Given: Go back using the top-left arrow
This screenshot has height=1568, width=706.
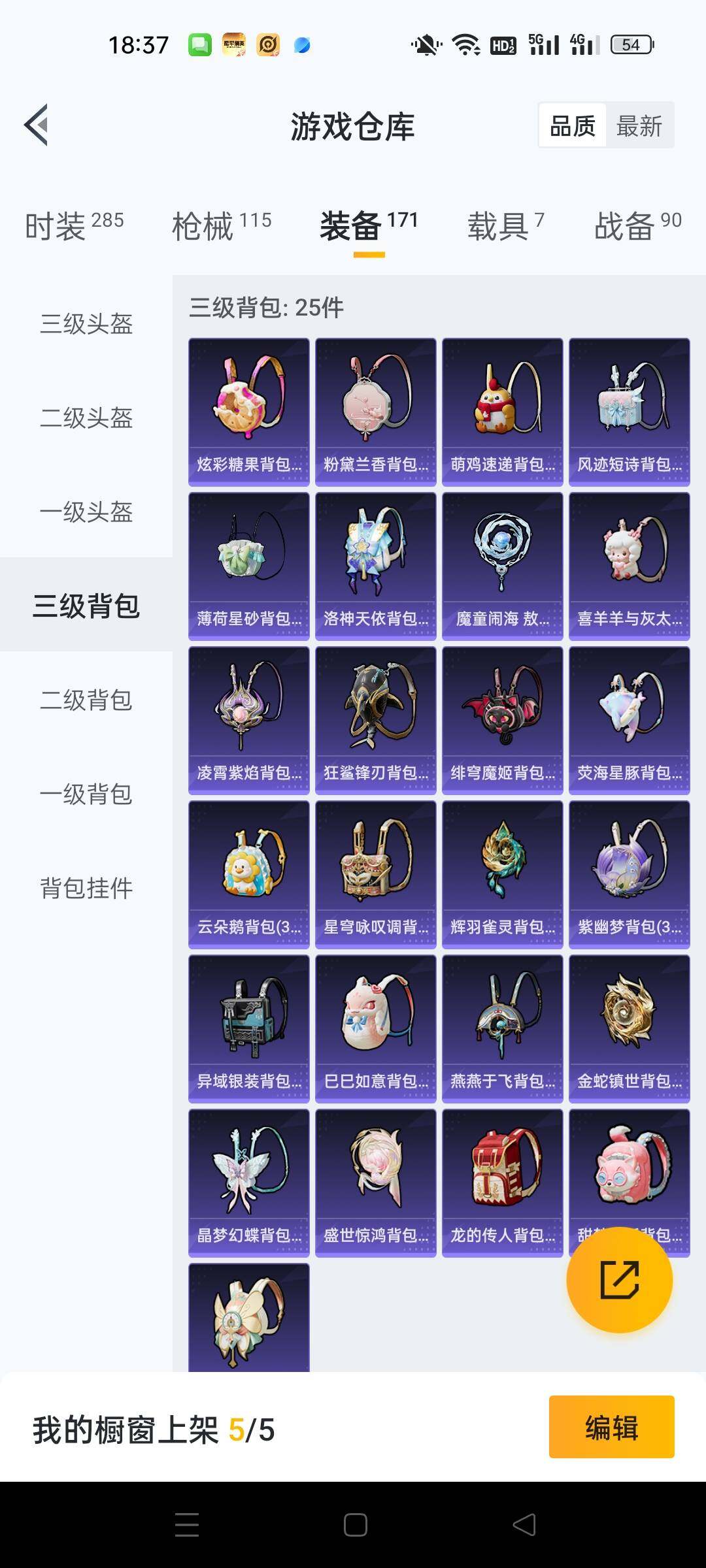Looking at the screenshot, I should (x=37, y=125).
